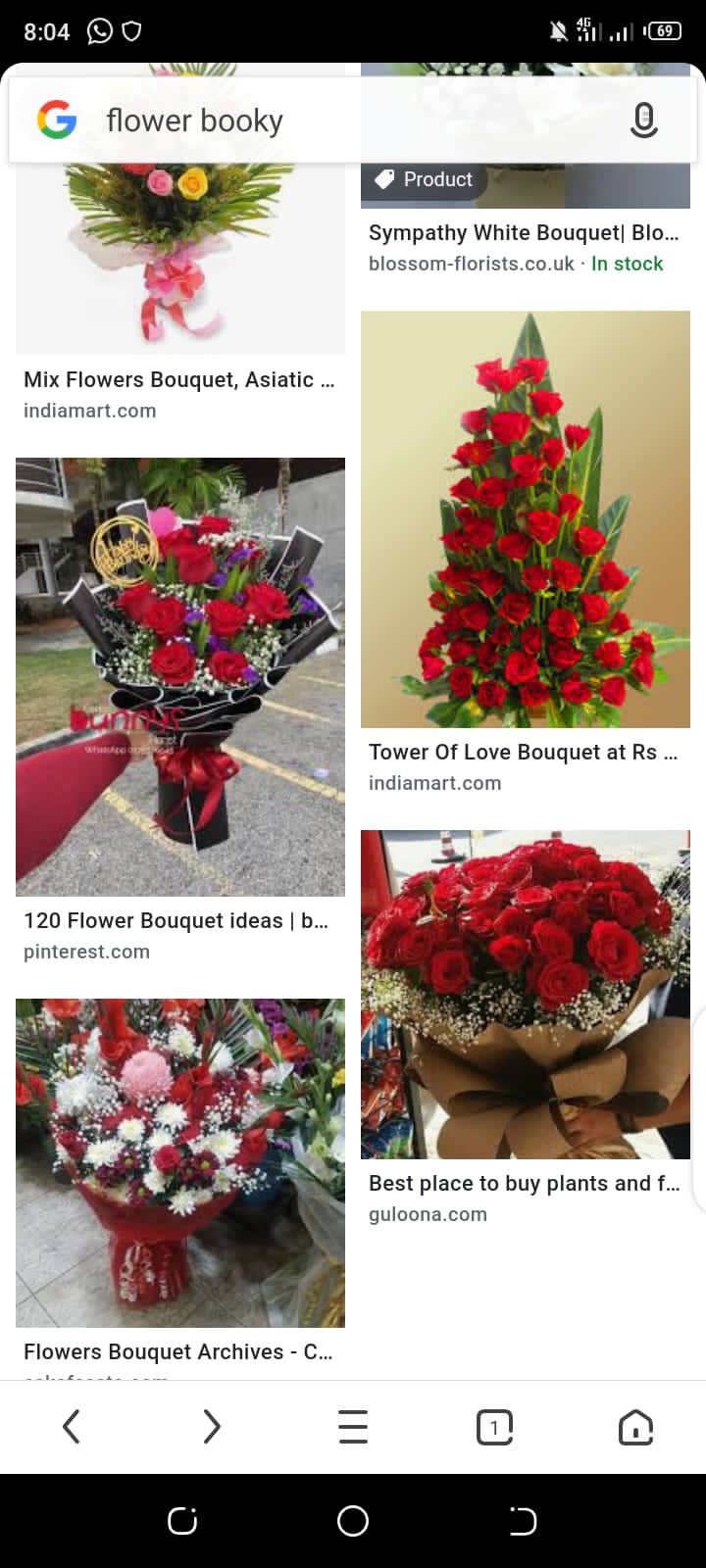Go to the browser home page
This screenshot has height=1568, width=706.
(x=635, y=1427)
